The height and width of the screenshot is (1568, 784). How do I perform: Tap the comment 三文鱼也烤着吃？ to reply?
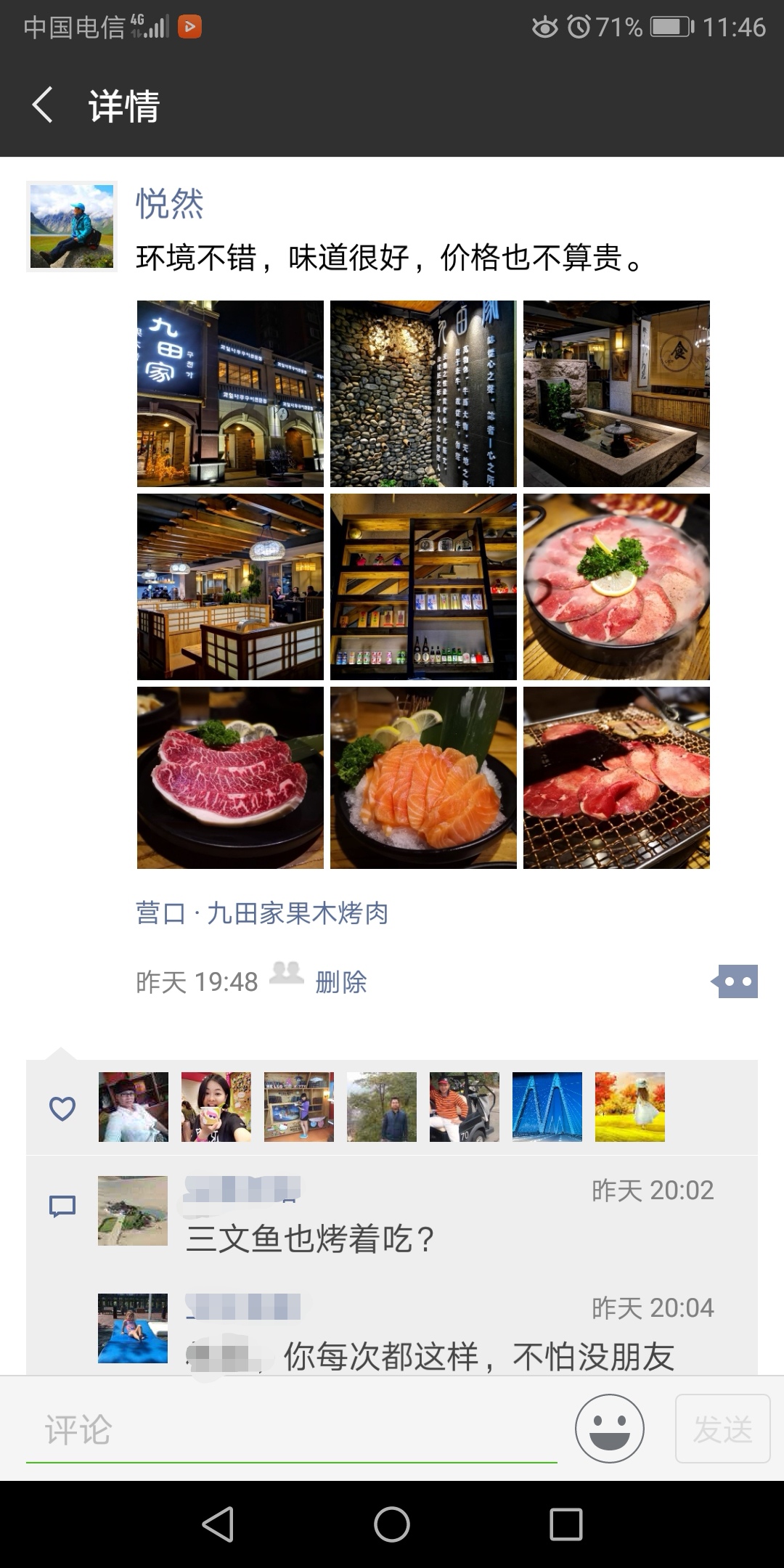310,1239
